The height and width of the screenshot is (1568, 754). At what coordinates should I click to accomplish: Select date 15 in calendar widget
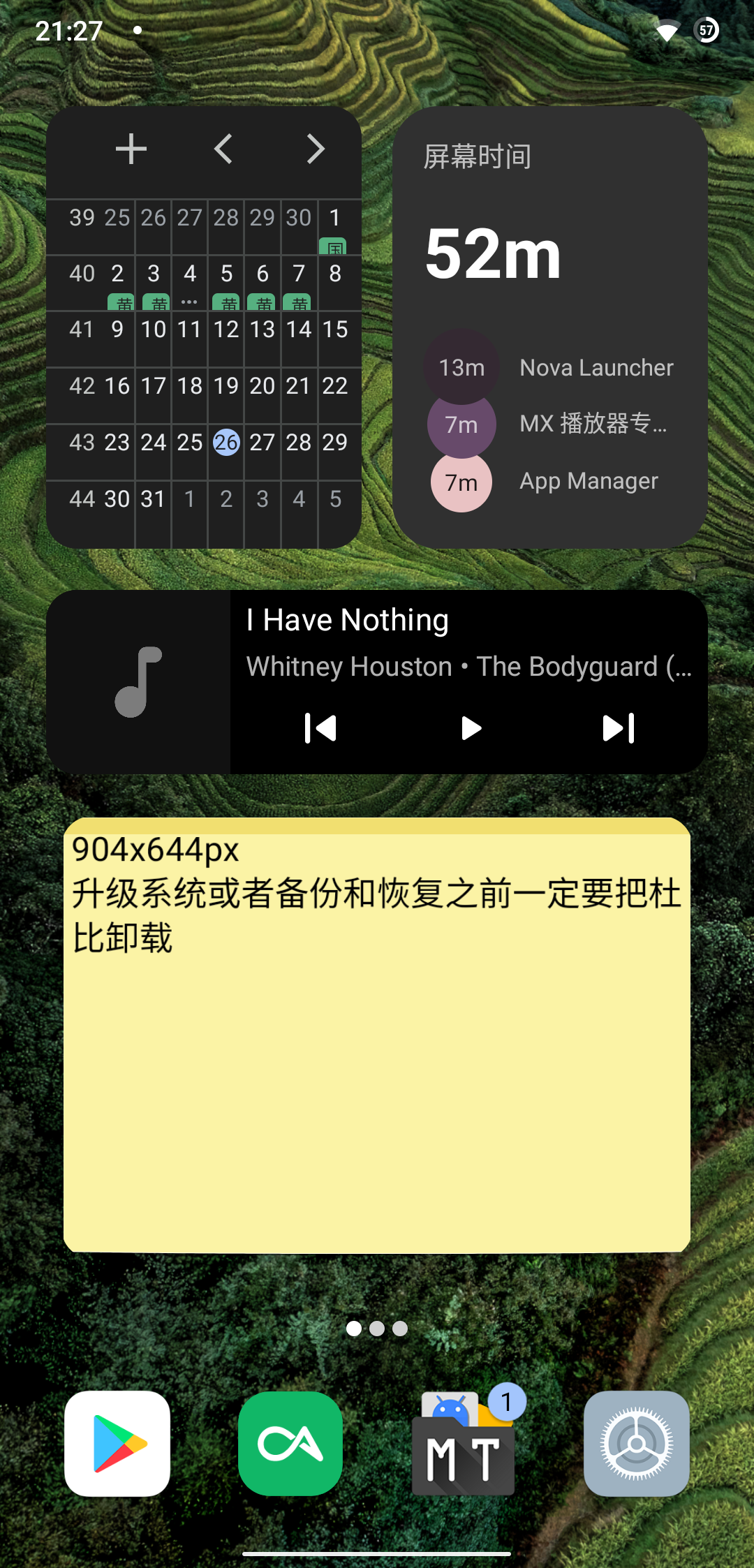coord(335,330)
